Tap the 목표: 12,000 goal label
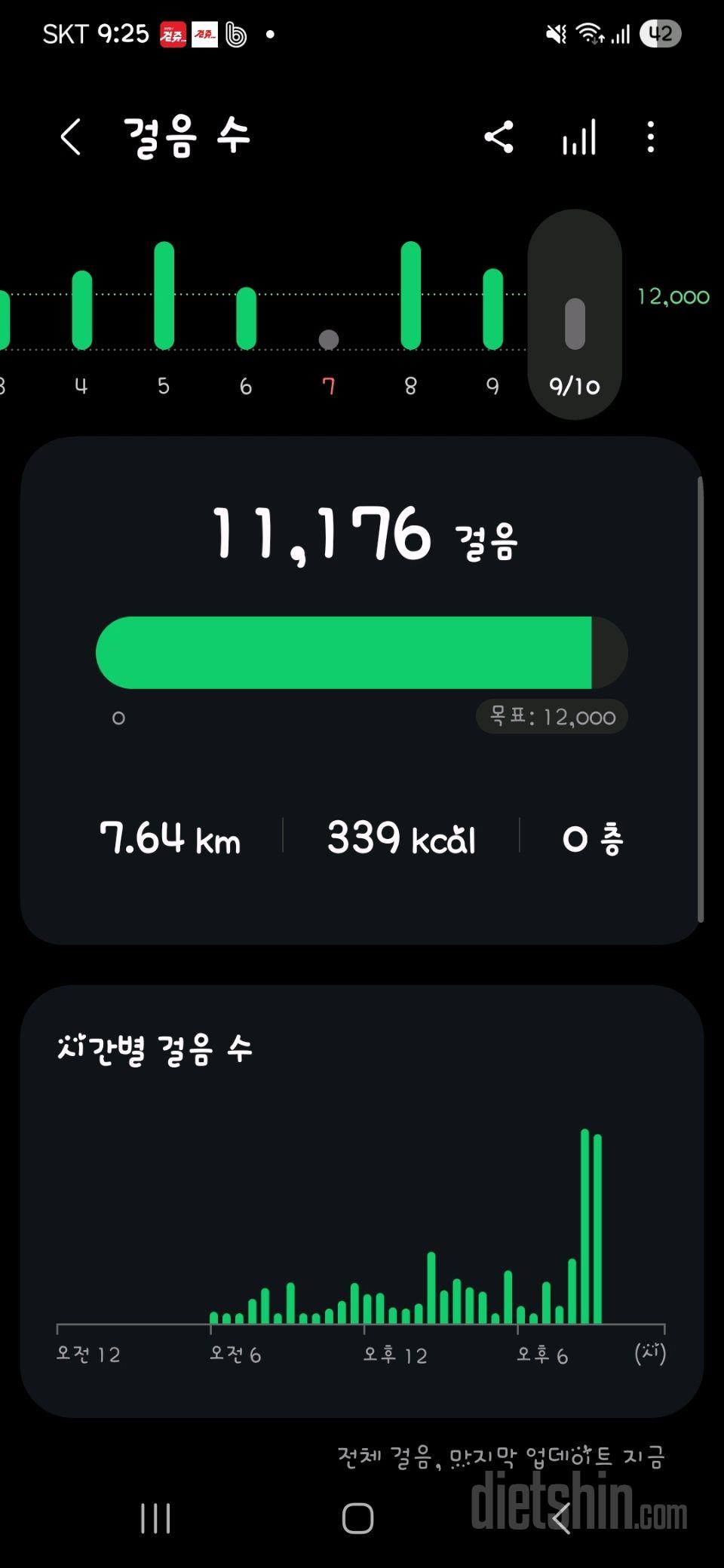 coord(552,716)
